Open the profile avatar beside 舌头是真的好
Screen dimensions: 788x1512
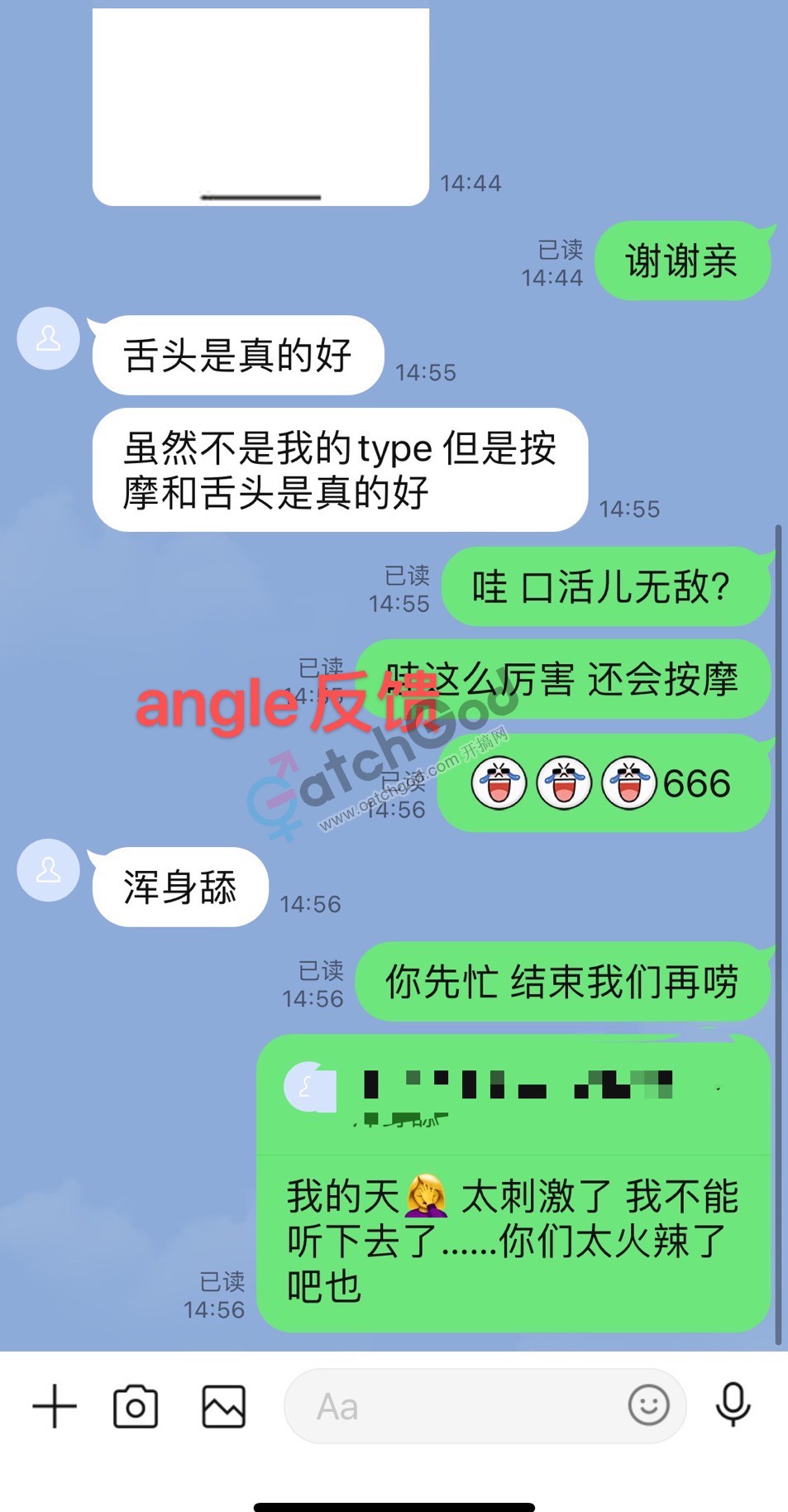coord(49,338)
